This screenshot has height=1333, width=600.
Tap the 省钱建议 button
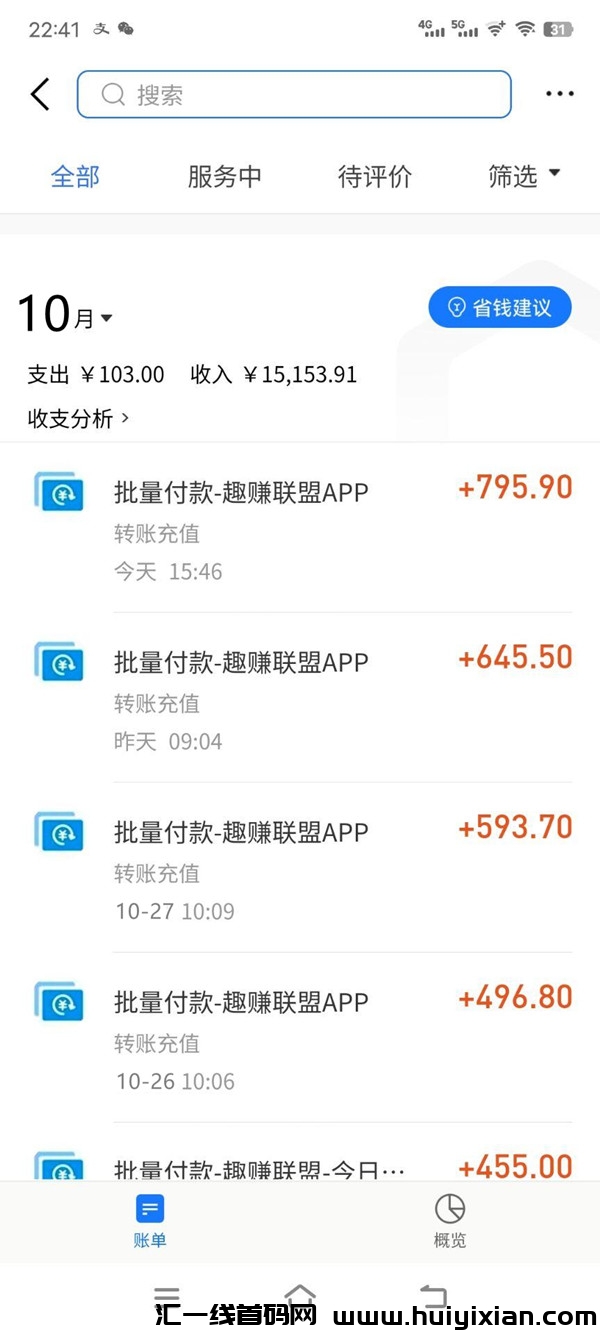coord(500,307)
